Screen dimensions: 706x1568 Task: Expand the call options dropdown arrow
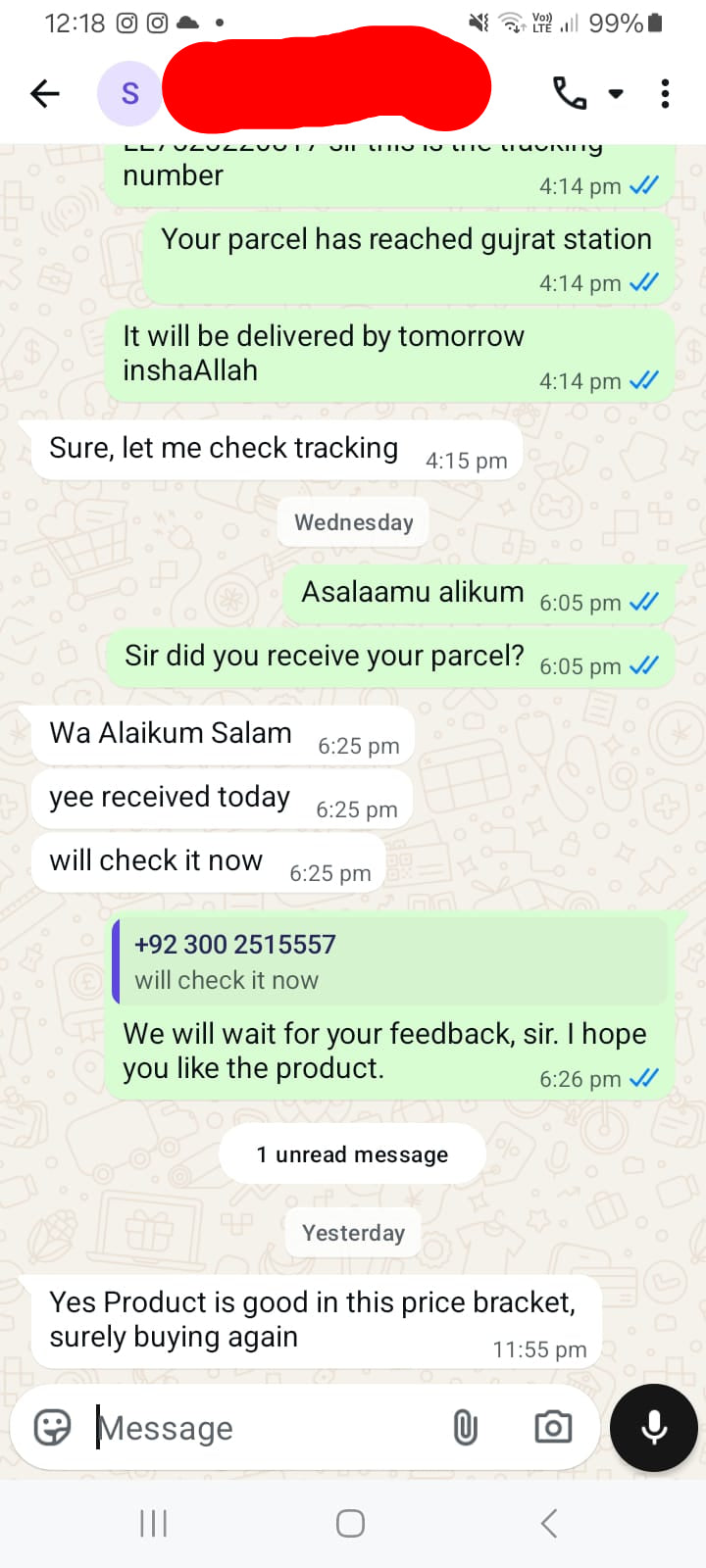coord(616,94)
